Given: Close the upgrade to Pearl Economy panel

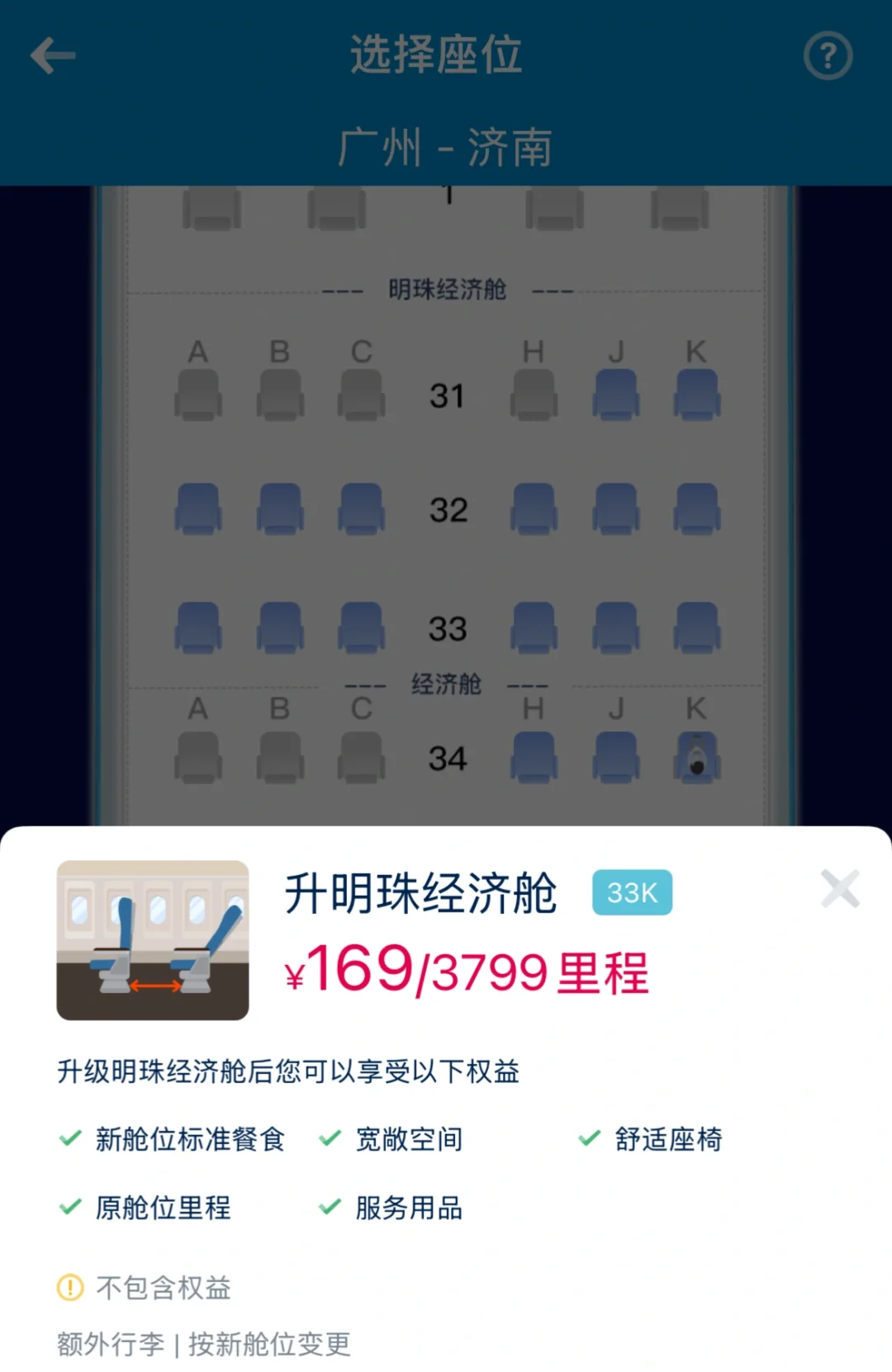Looking at the screenshot, I should [840, 889].
